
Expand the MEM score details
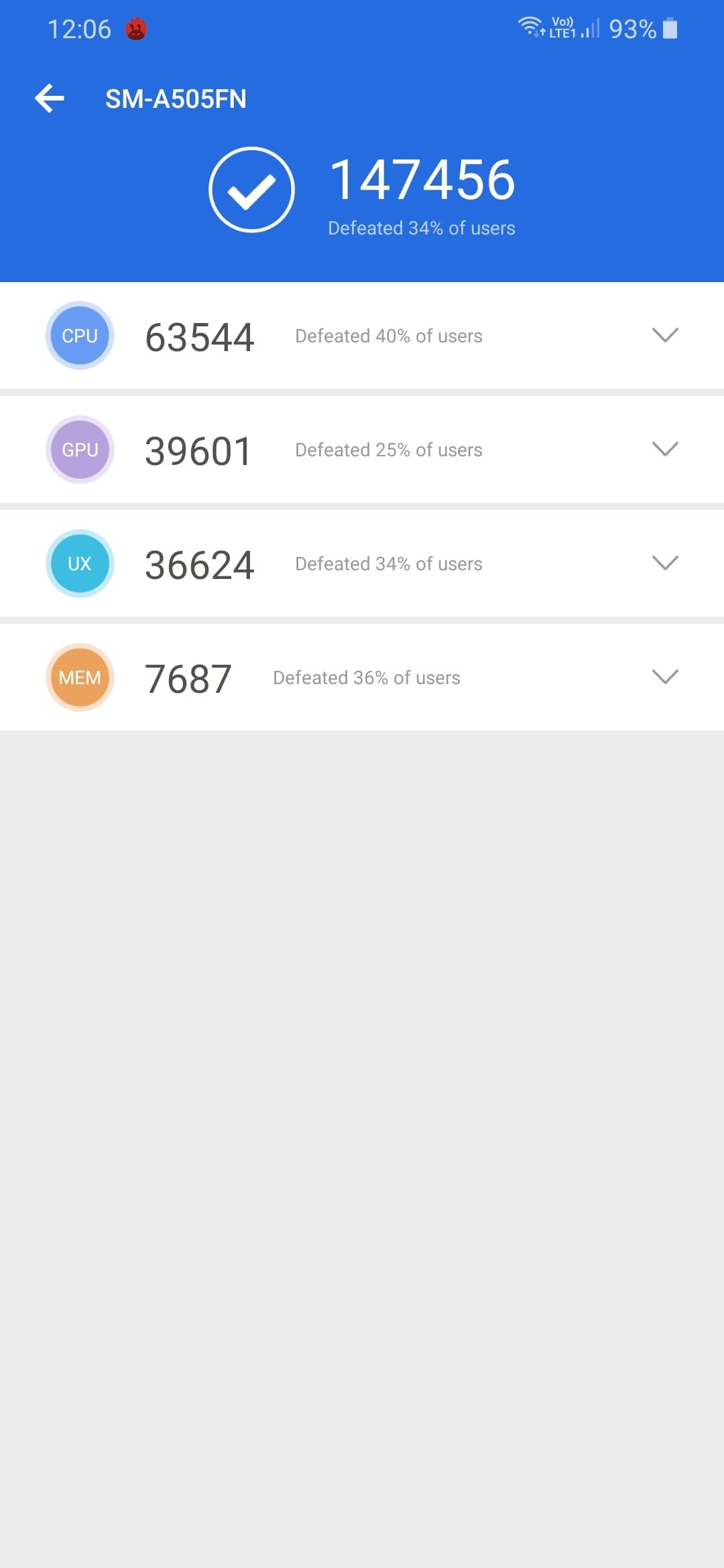[x=665, y=677]
